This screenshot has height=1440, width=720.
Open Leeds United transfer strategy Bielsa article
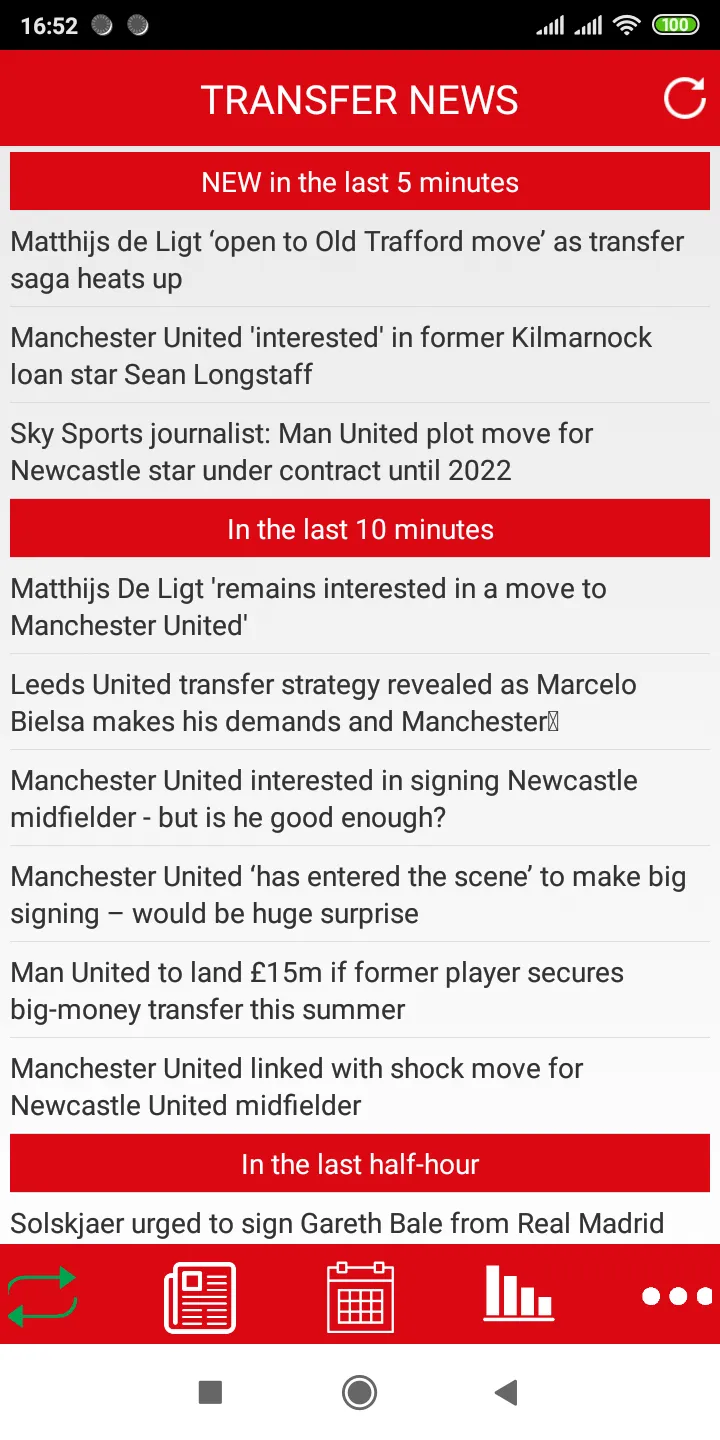360,703
